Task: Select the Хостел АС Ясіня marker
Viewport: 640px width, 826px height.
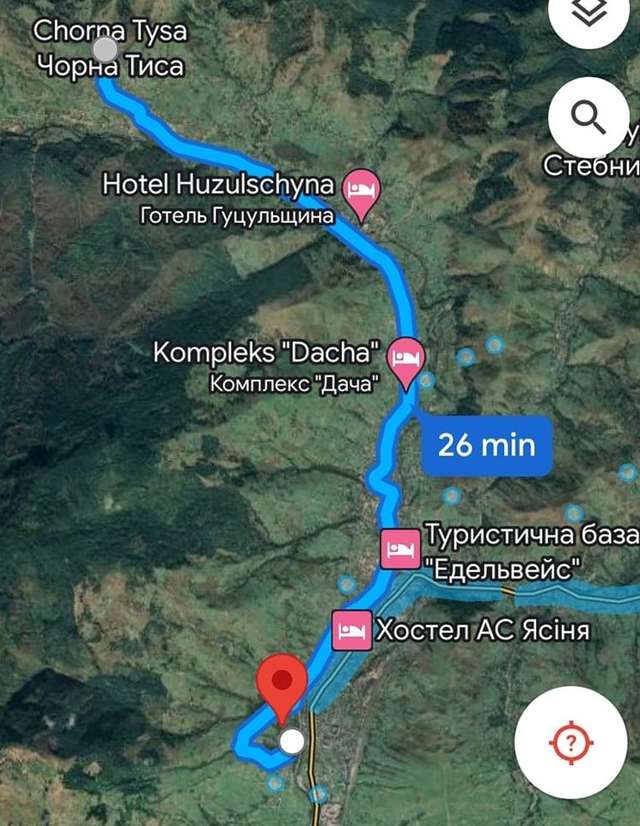Action: click(x=351, y=631)
